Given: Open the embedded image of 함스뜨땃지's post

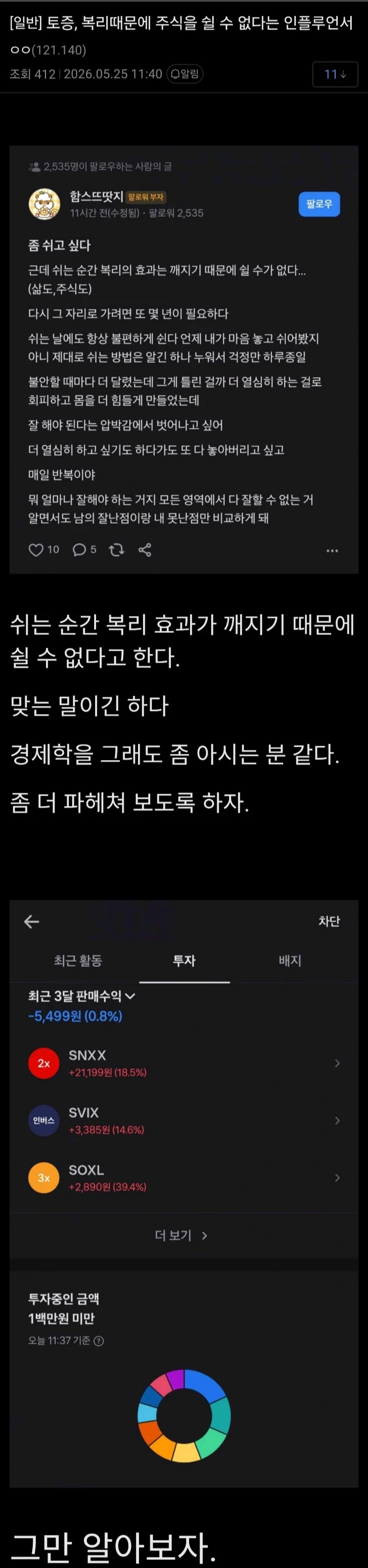Looking at the screenshot, I should [x=184, y=360].
